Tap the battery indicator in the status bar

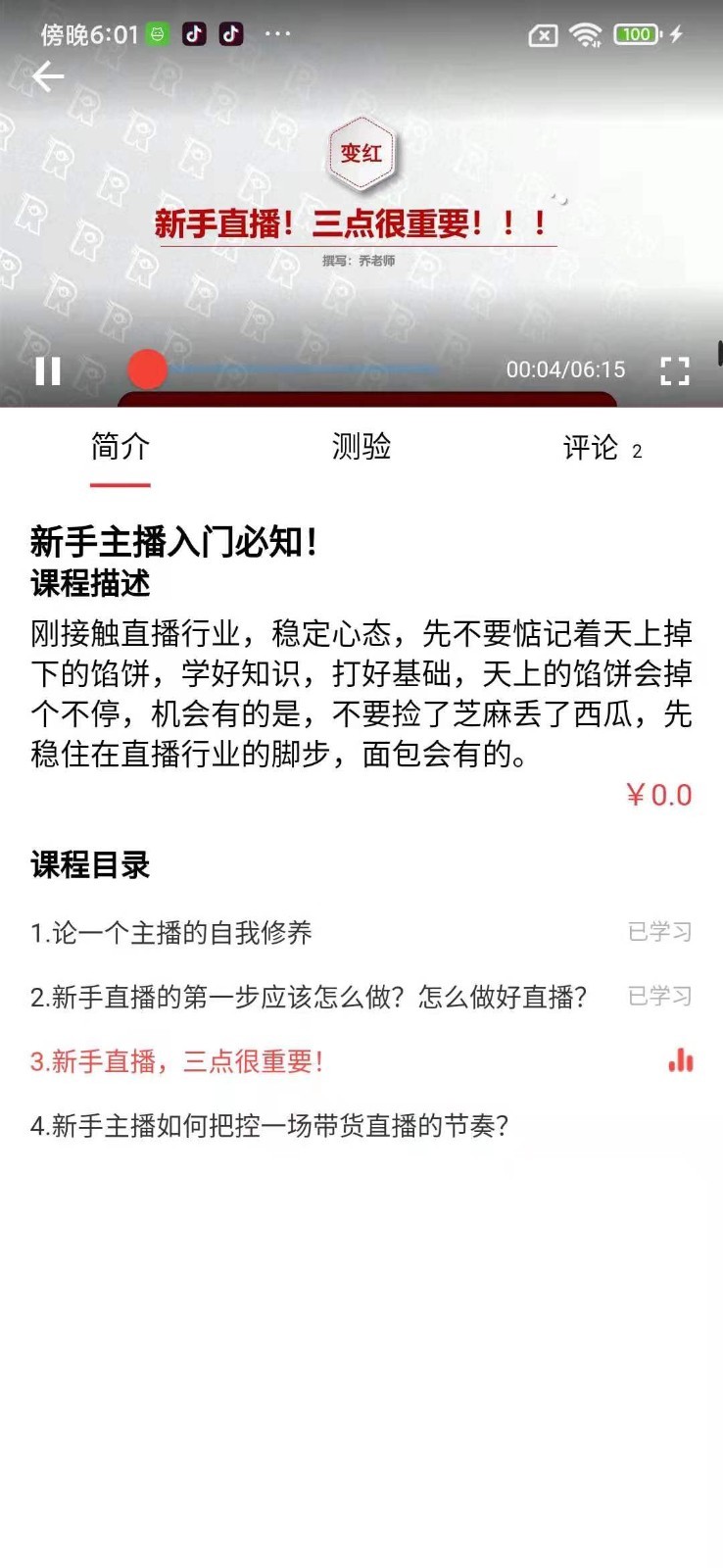pyautogui.click(x=638, y=34)
